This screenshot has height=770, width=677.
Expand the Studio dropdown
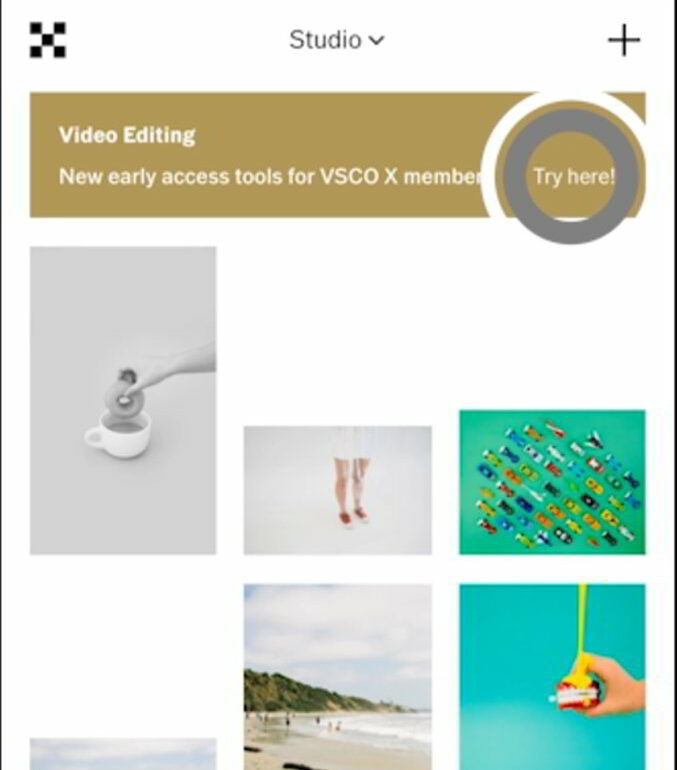click(x=337, y=40)
